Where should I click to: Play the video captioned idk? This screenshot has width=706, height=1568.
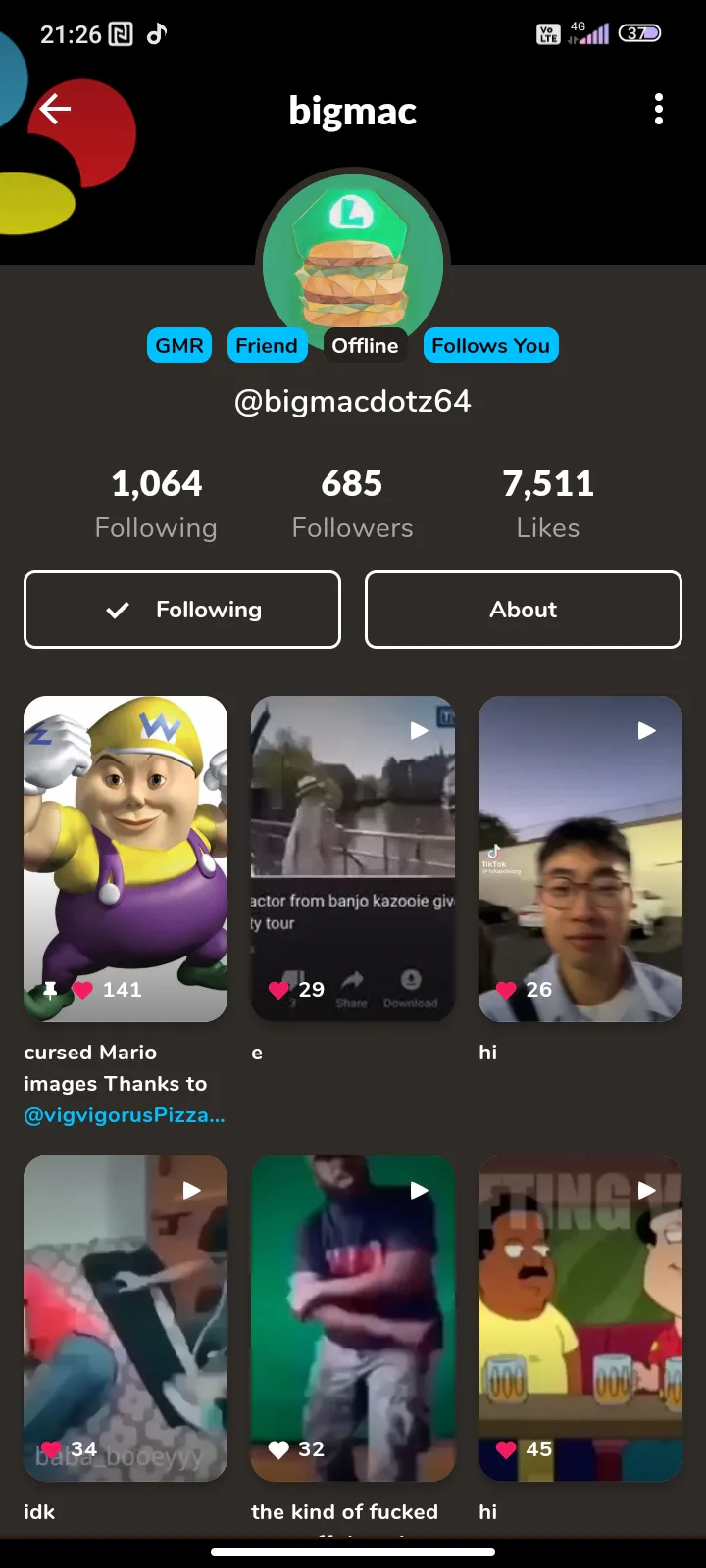click(x=126, y=1318)
